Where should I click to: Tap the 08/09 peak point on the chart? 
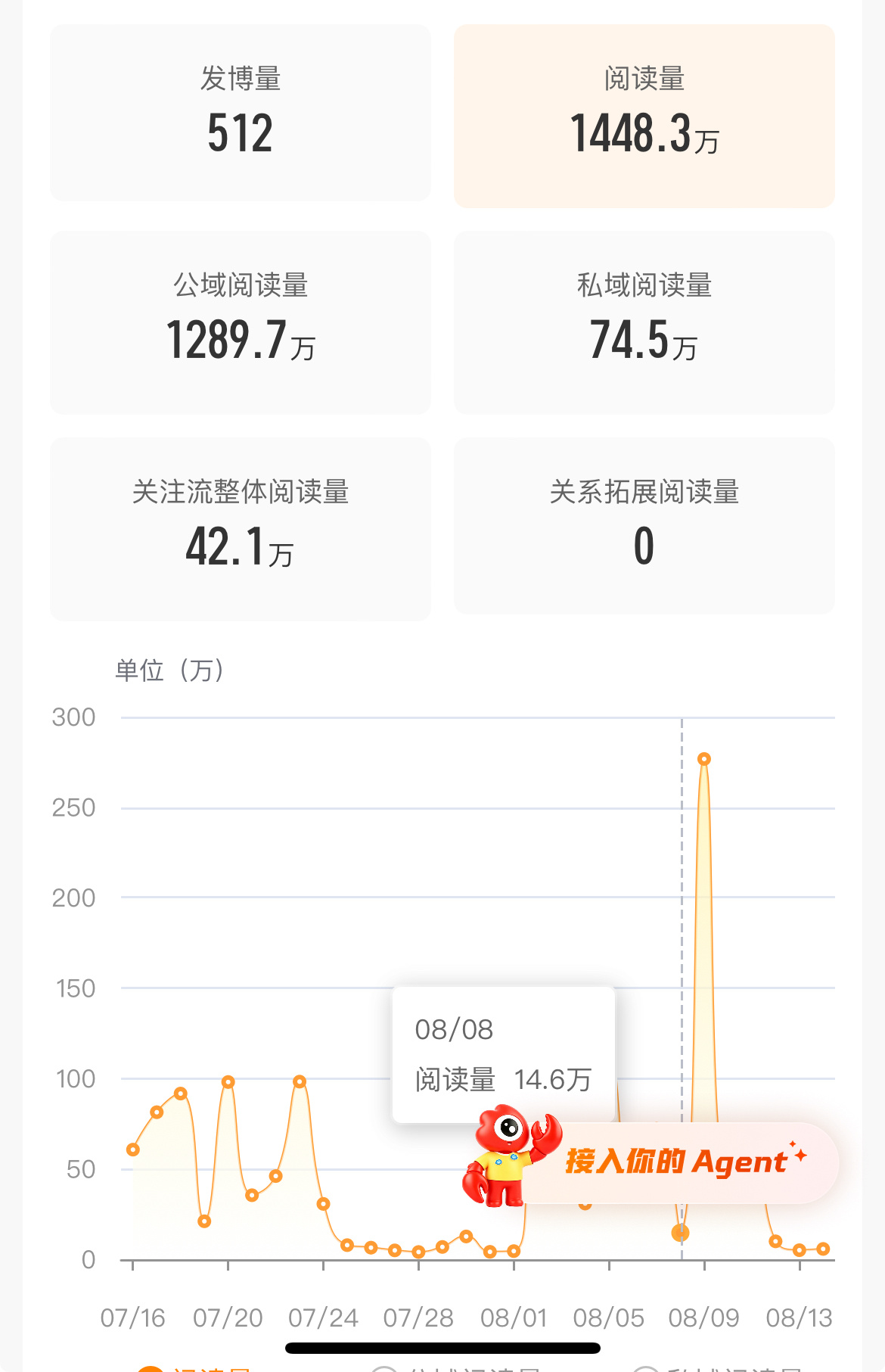pos(704,759)
